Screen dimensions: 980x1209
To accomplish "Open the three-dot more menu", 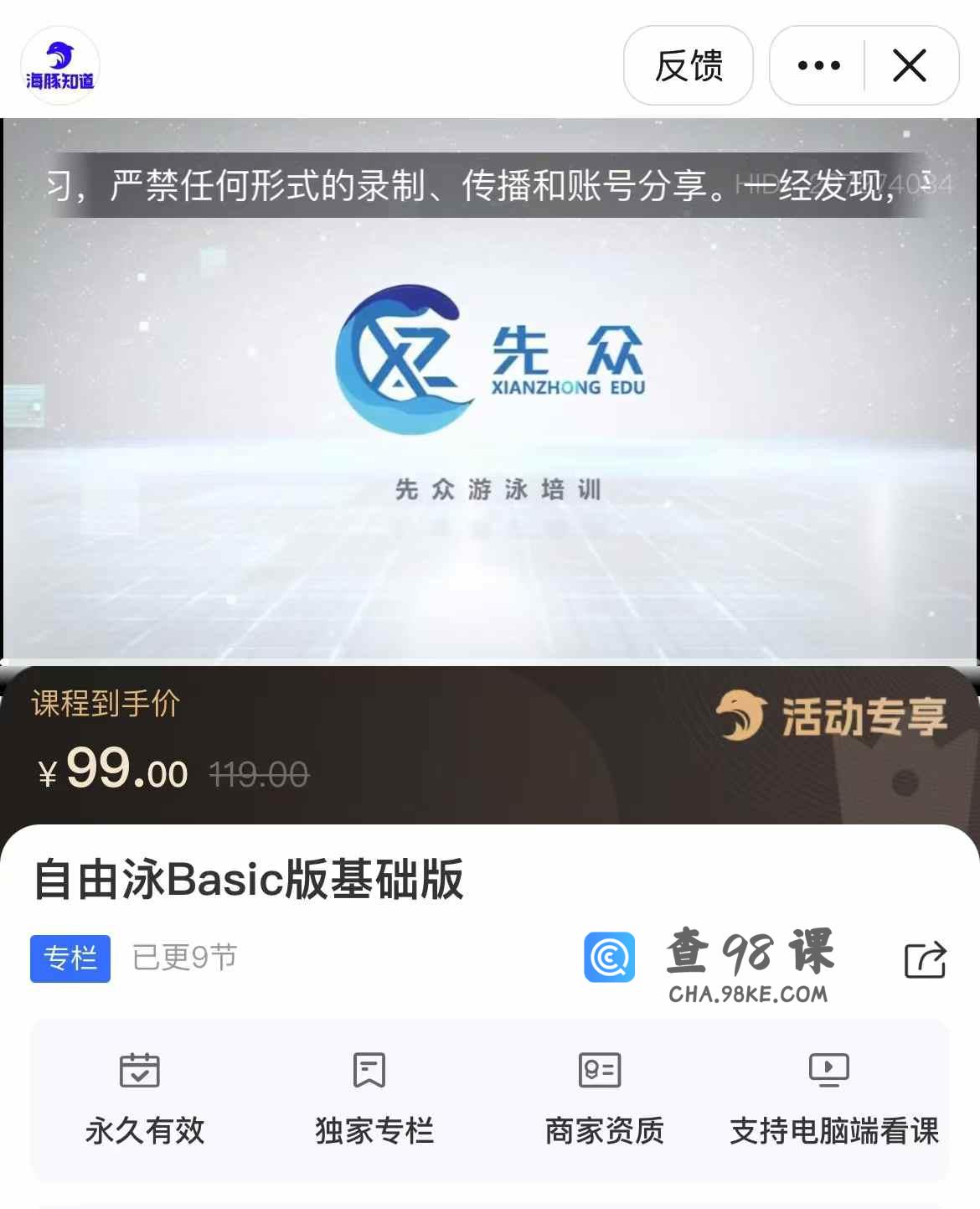I will [818, 65].
